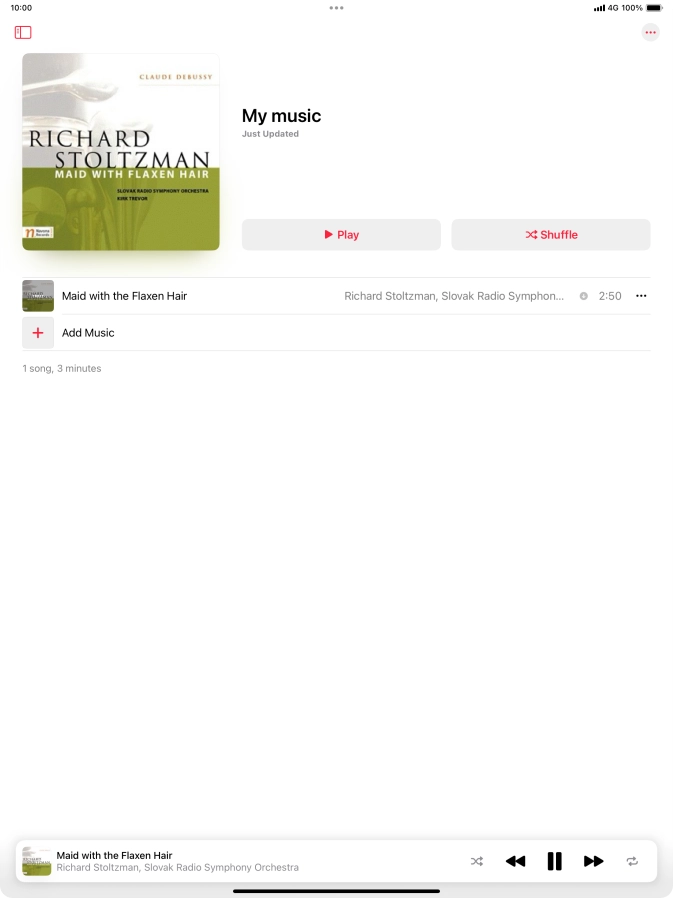Start the My music playlist with Play

click(x=341, y=235)
